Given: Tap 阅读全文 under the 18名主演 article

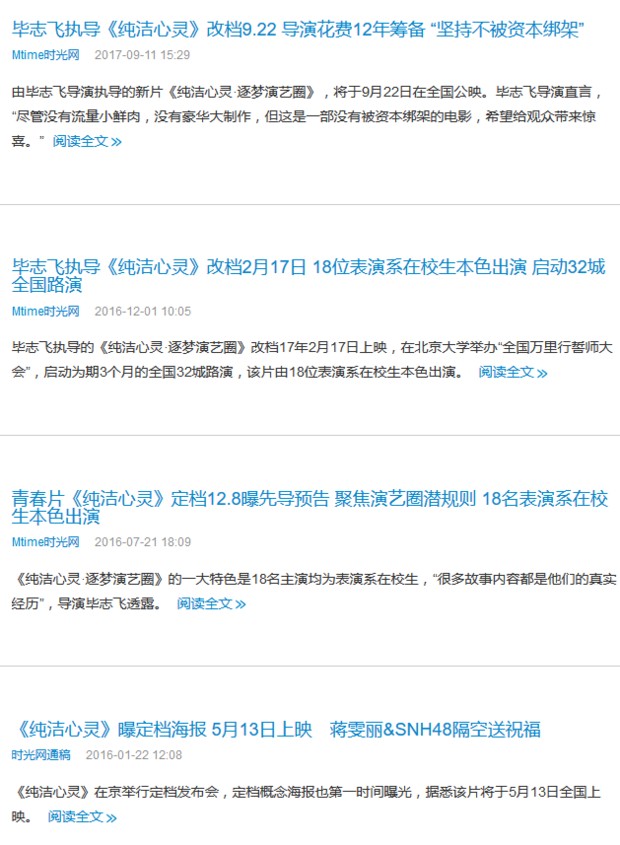Looking at the screenshot, I should [211, 604].
